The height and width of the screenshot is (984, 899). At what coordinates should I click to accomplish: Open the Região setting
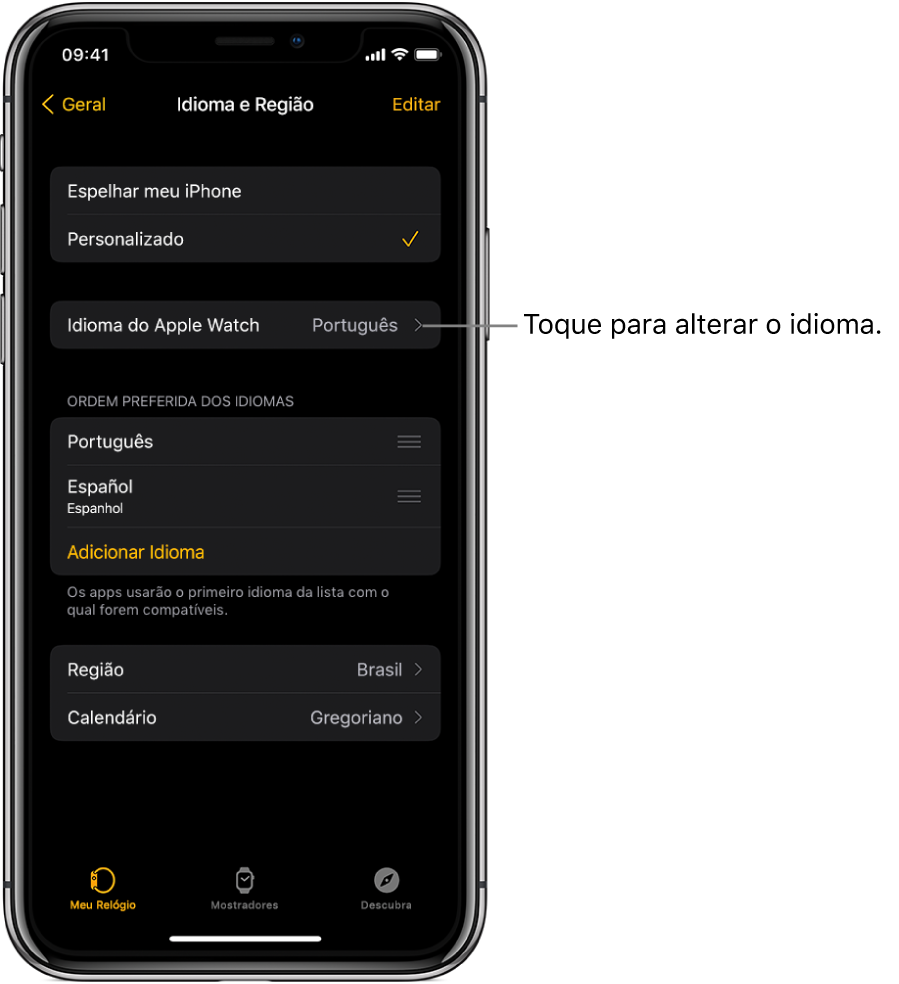(245, 670)
